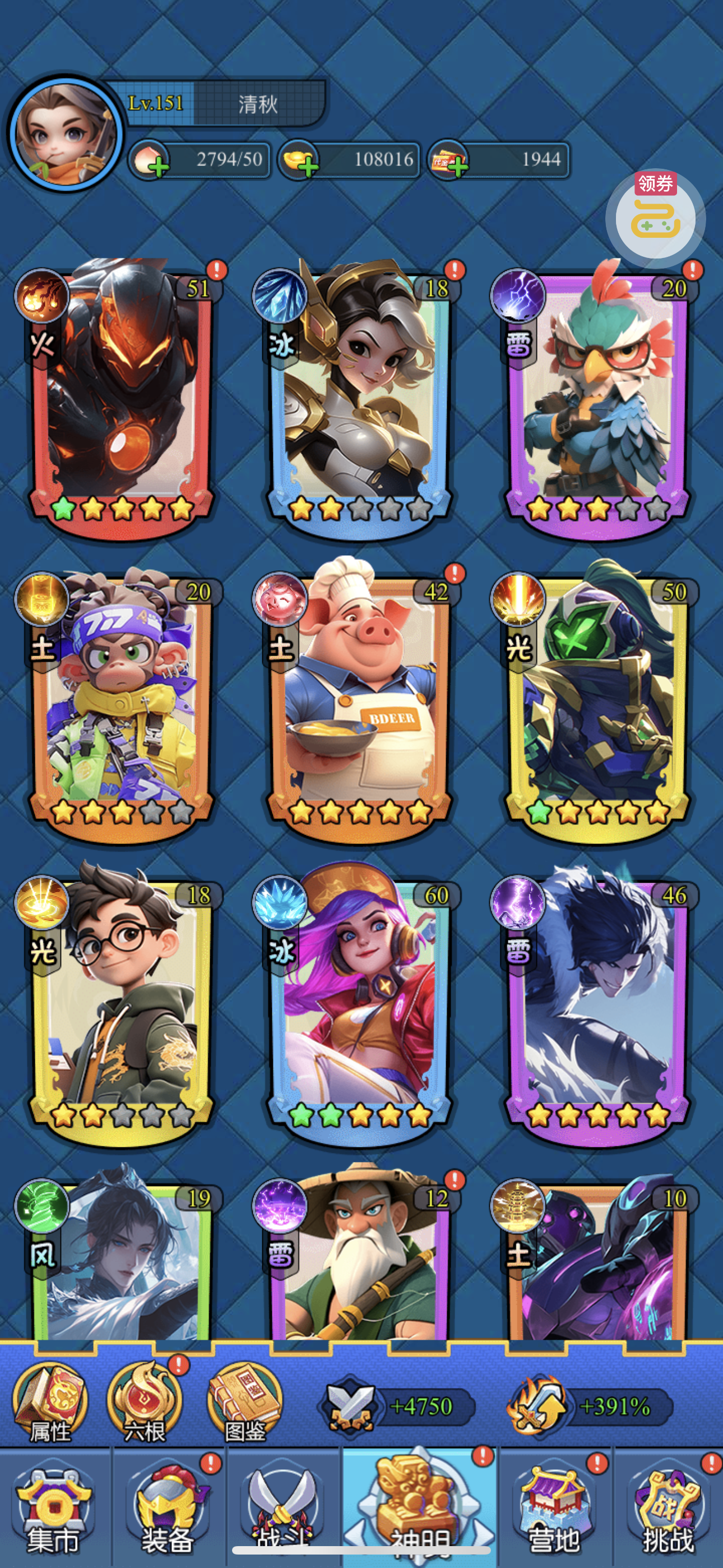The image size is (723, 1568).
Task: Open the level 20 雷 rooster hero card
Action: pyautogui.click(x=597, y=396)
